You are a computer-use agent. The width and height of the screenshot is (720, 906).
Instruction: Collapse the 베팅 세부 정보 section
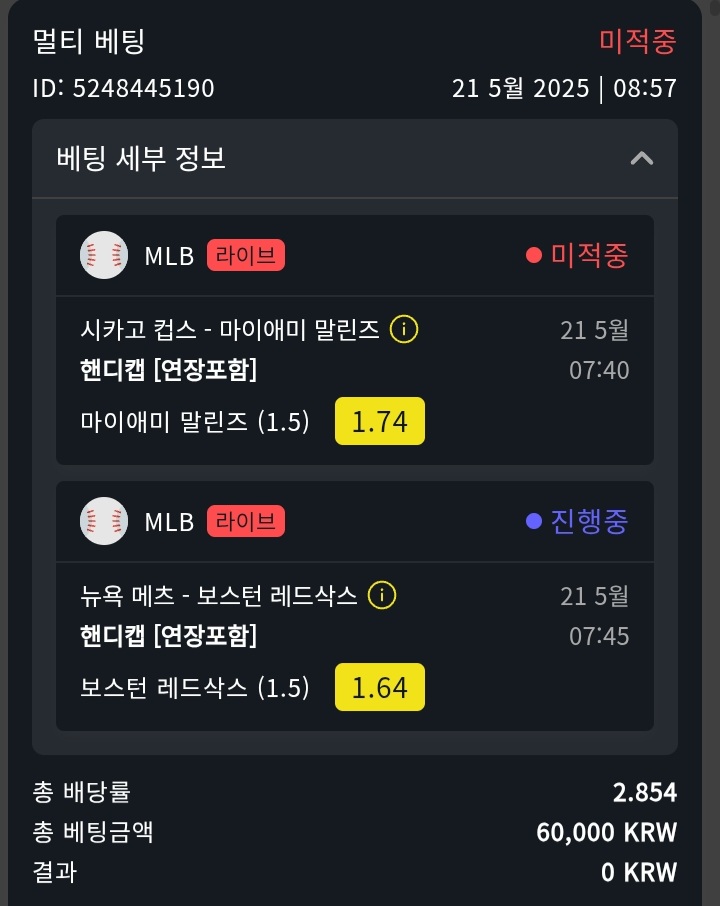[641, 158]
